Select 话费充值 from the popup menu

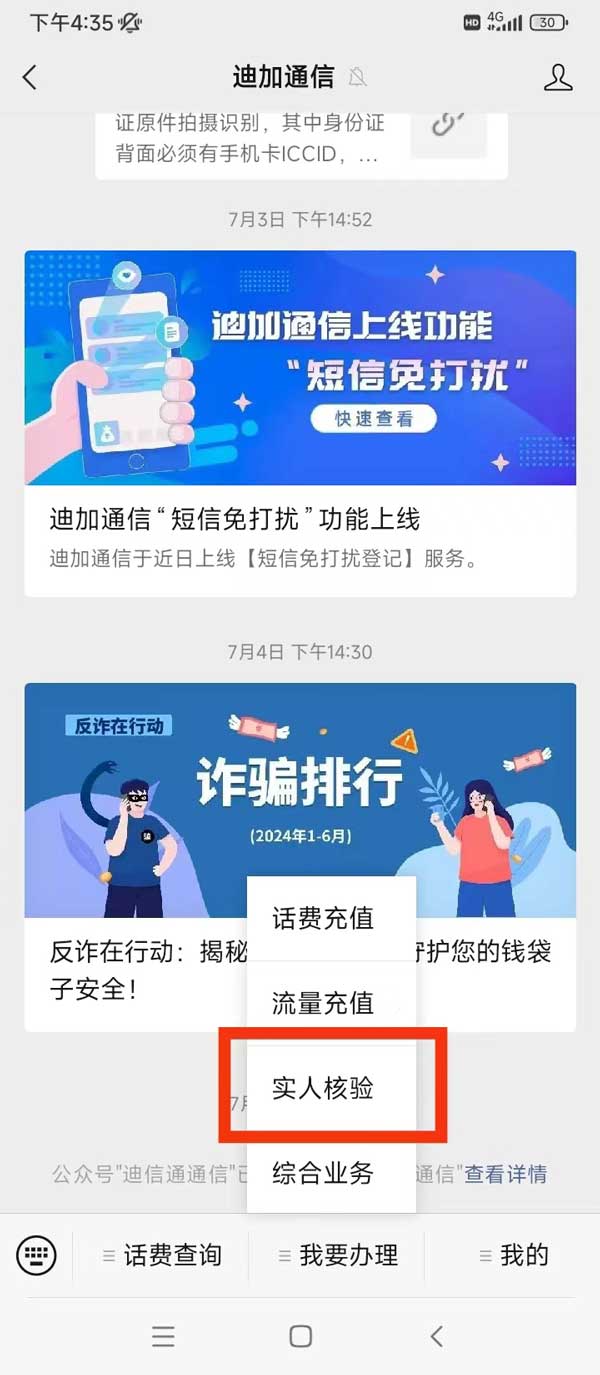tap(323, 918)
